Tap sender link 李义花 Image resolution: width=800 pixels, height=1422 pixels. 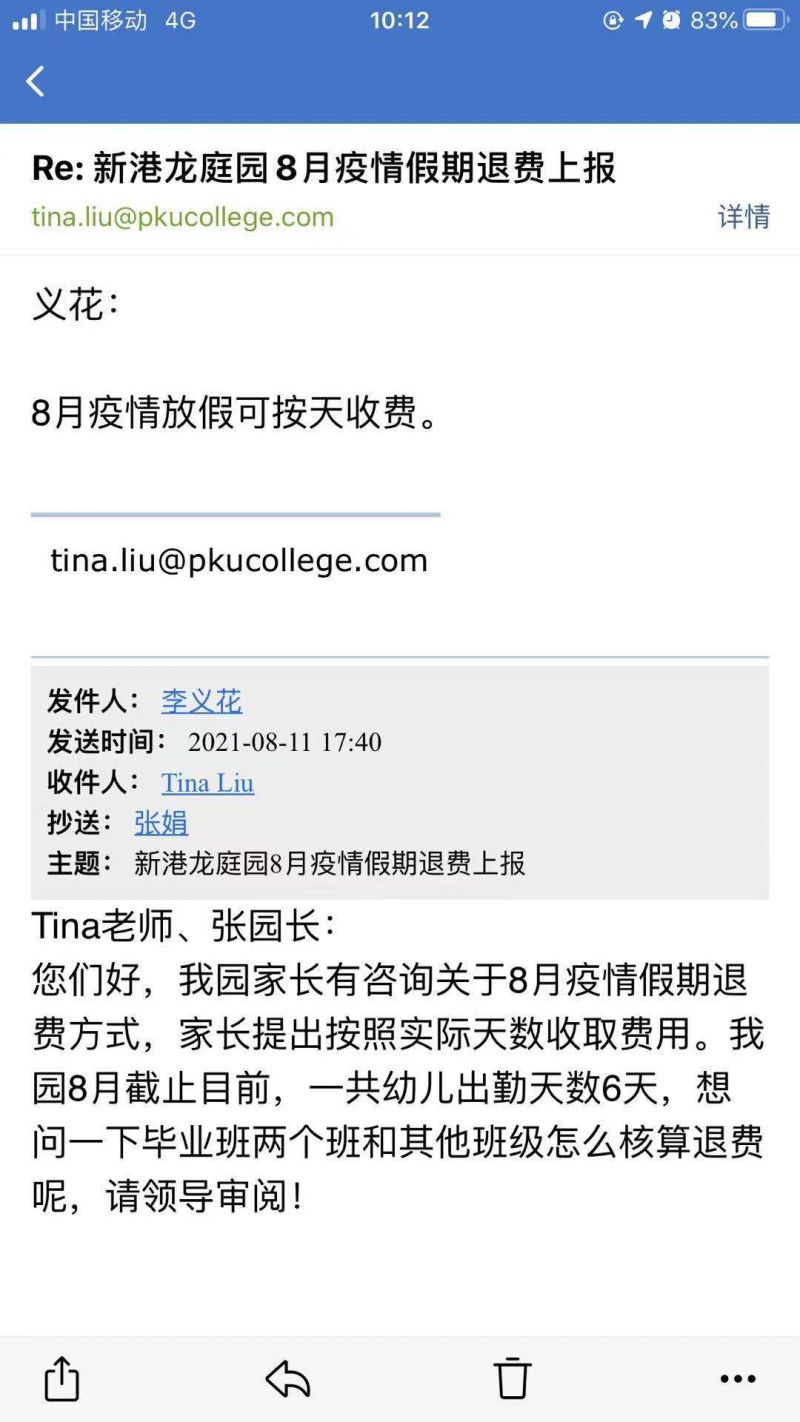(x=202, y=701)
